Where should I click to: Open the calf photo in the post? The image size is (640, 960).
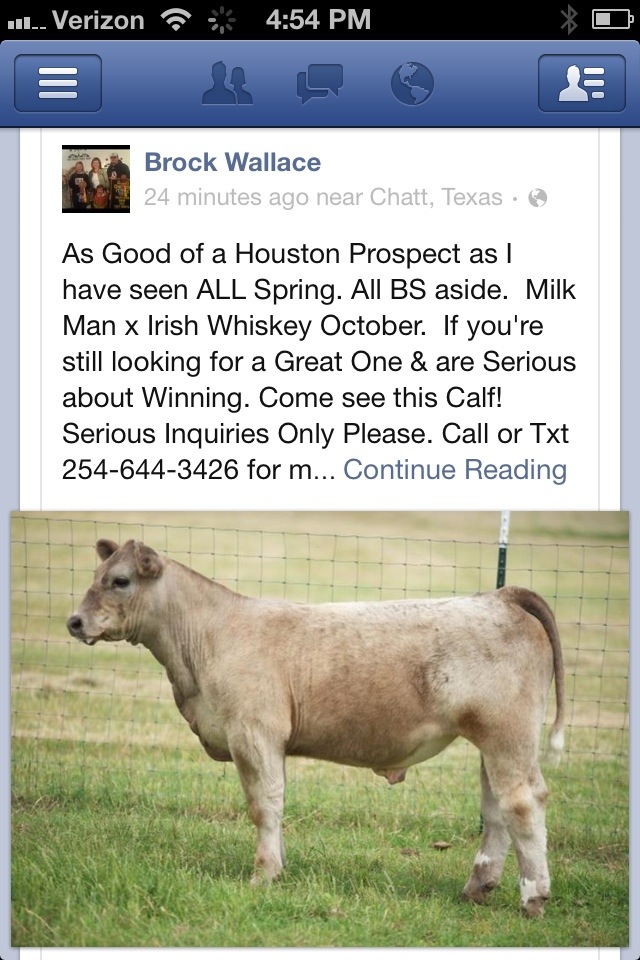point(320,728)
